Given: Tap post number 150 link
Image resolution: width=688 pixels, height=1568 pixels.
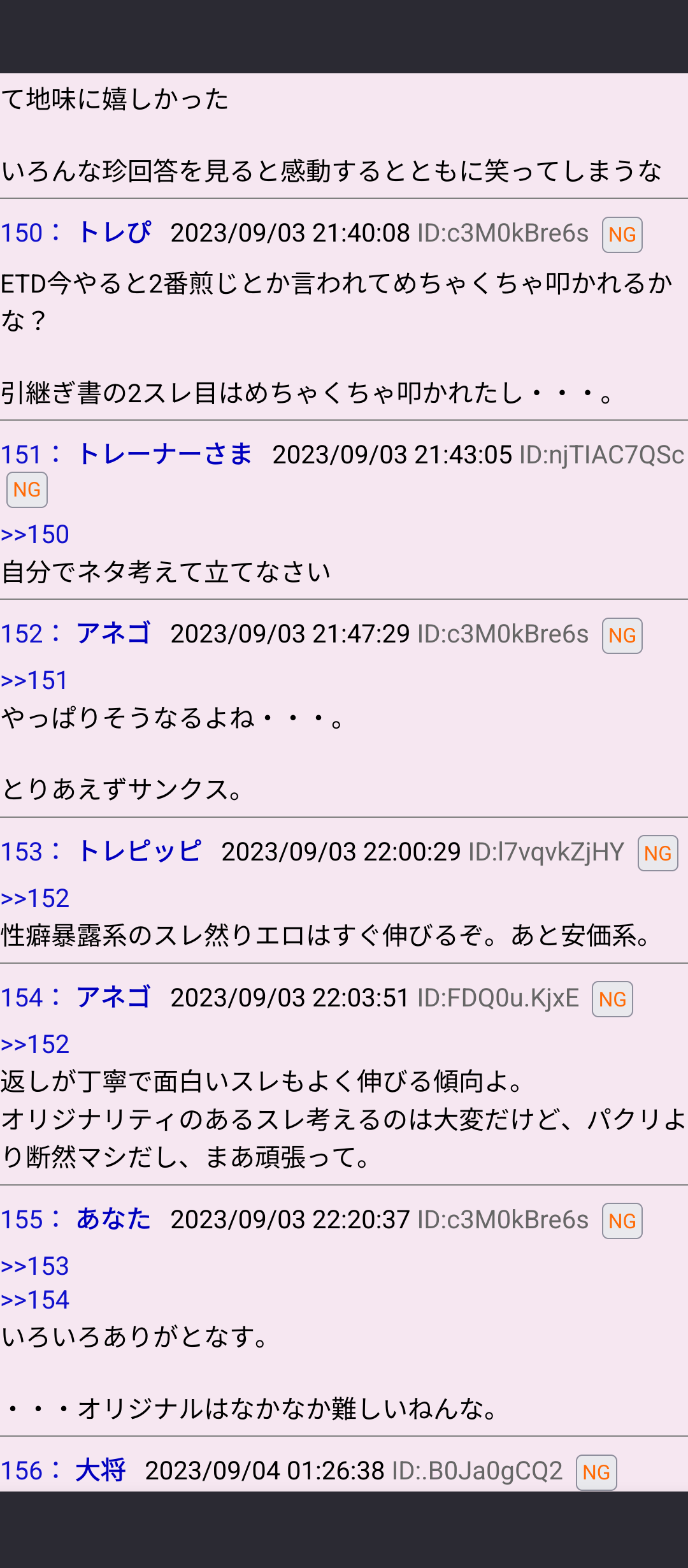Looking at the screenshot, I should [x=22, y=233].
